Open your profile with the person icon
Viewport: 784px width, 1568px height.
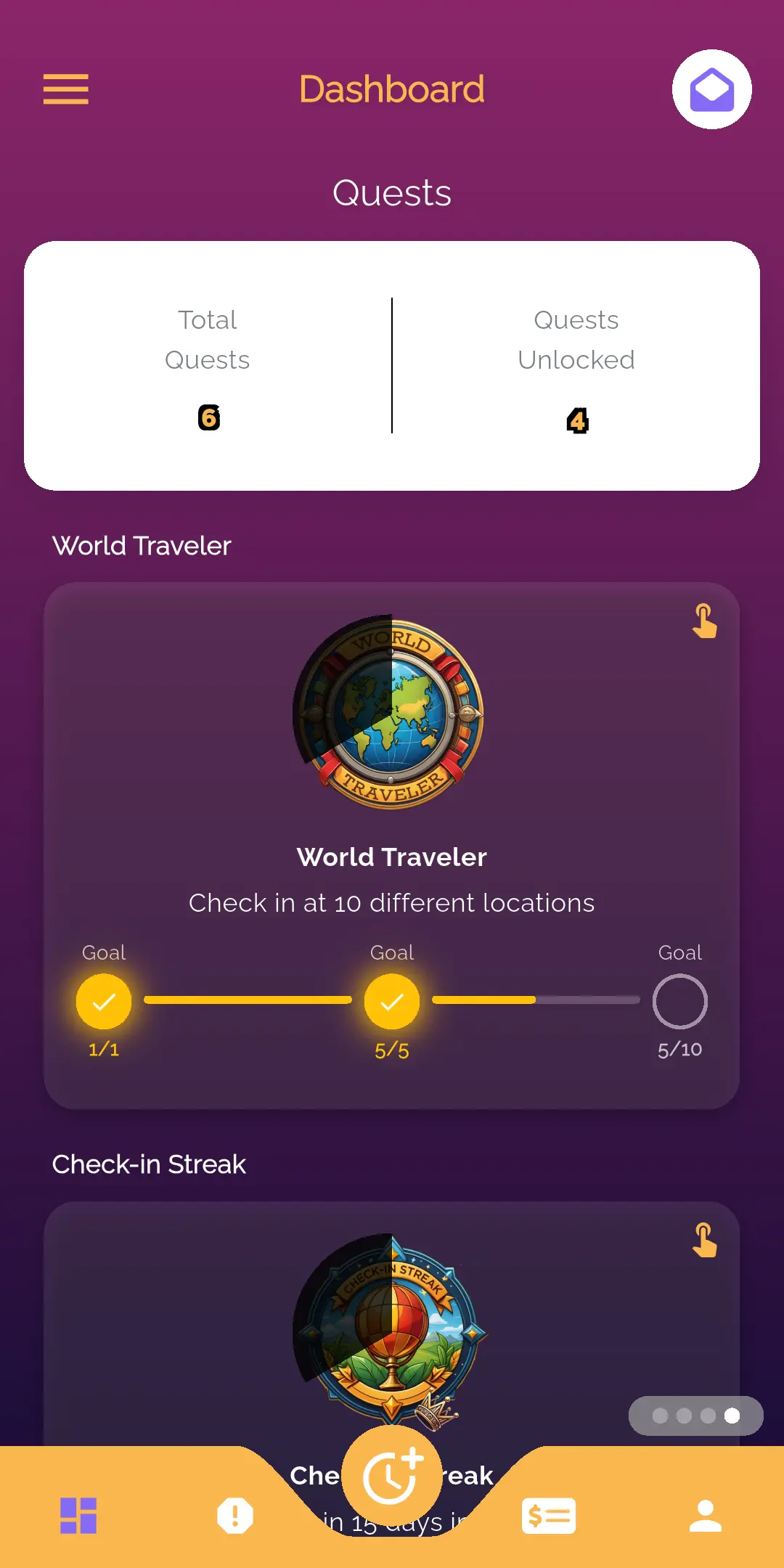[x=705, y=1515]
